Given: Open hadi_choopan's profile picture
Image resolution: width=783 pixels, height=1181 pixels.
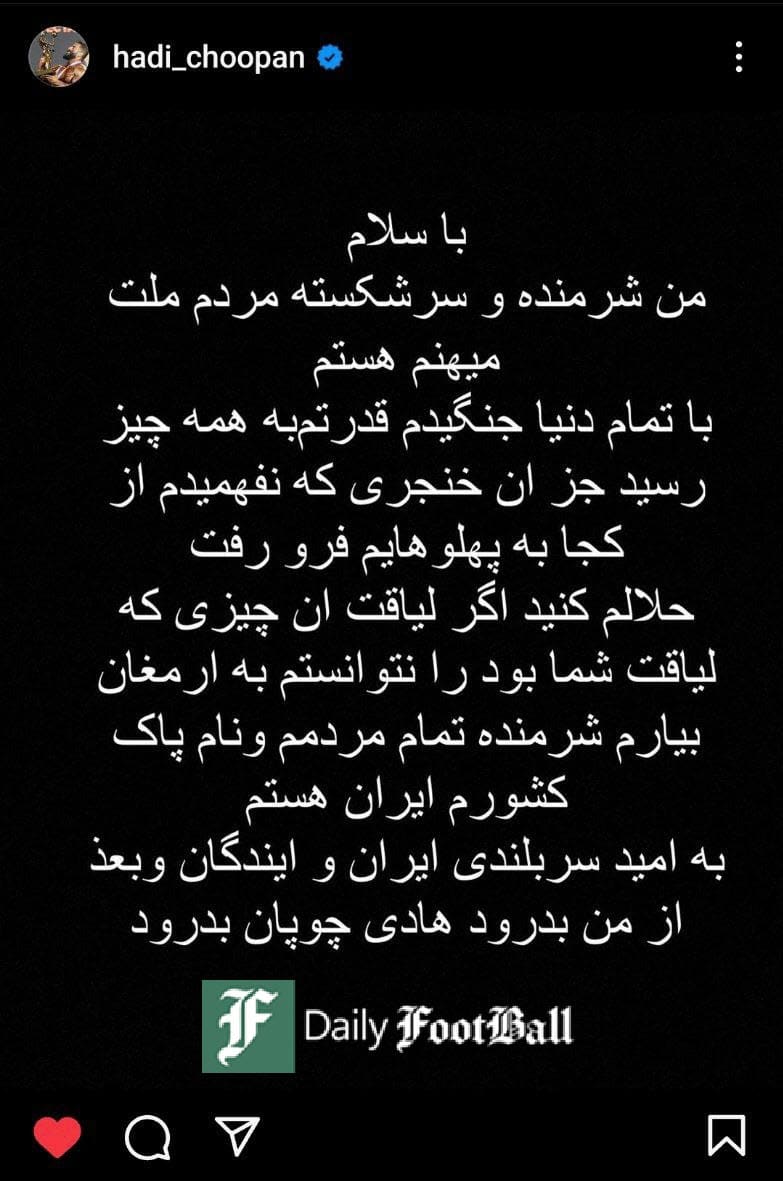Looking at the screenshot, I should (x=58, y=57).
